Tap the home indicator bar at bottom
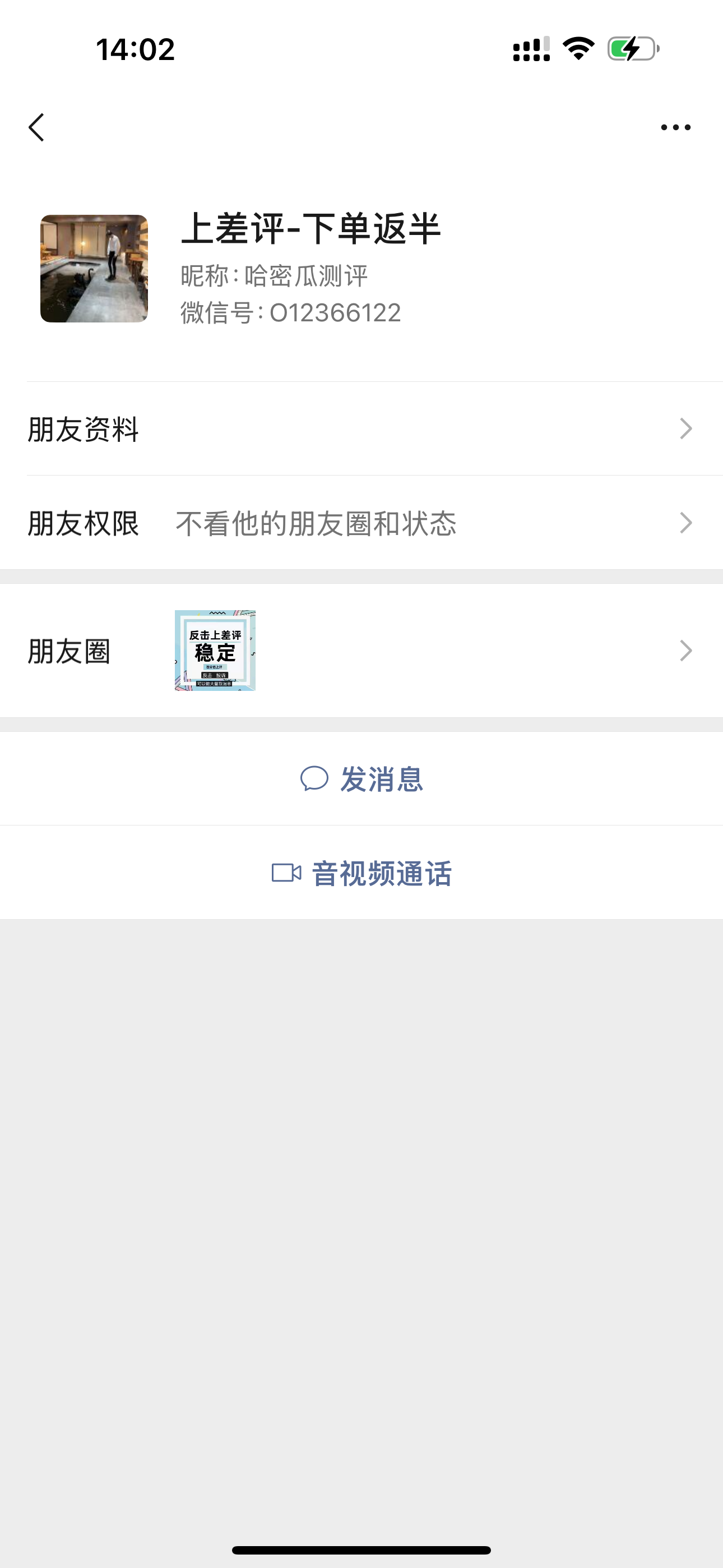The height and width of the screenshot is (1568, 723). point(361,1548)
